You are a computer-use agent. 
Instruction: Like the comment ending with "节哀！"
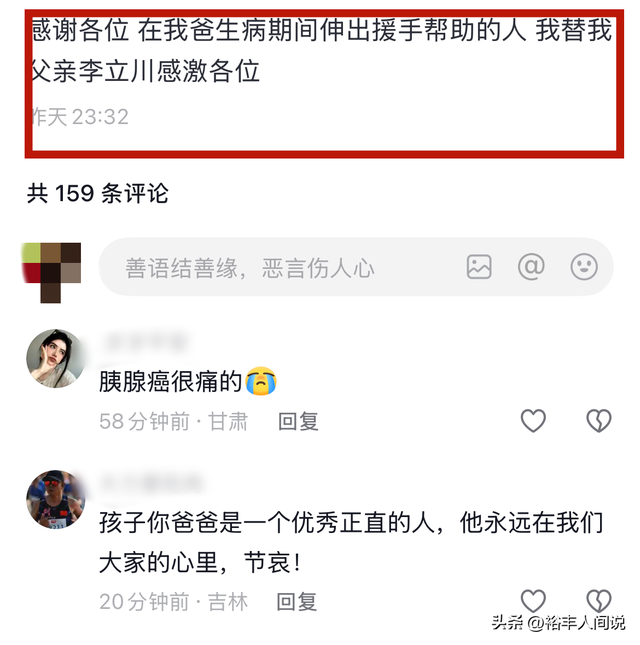534,600
